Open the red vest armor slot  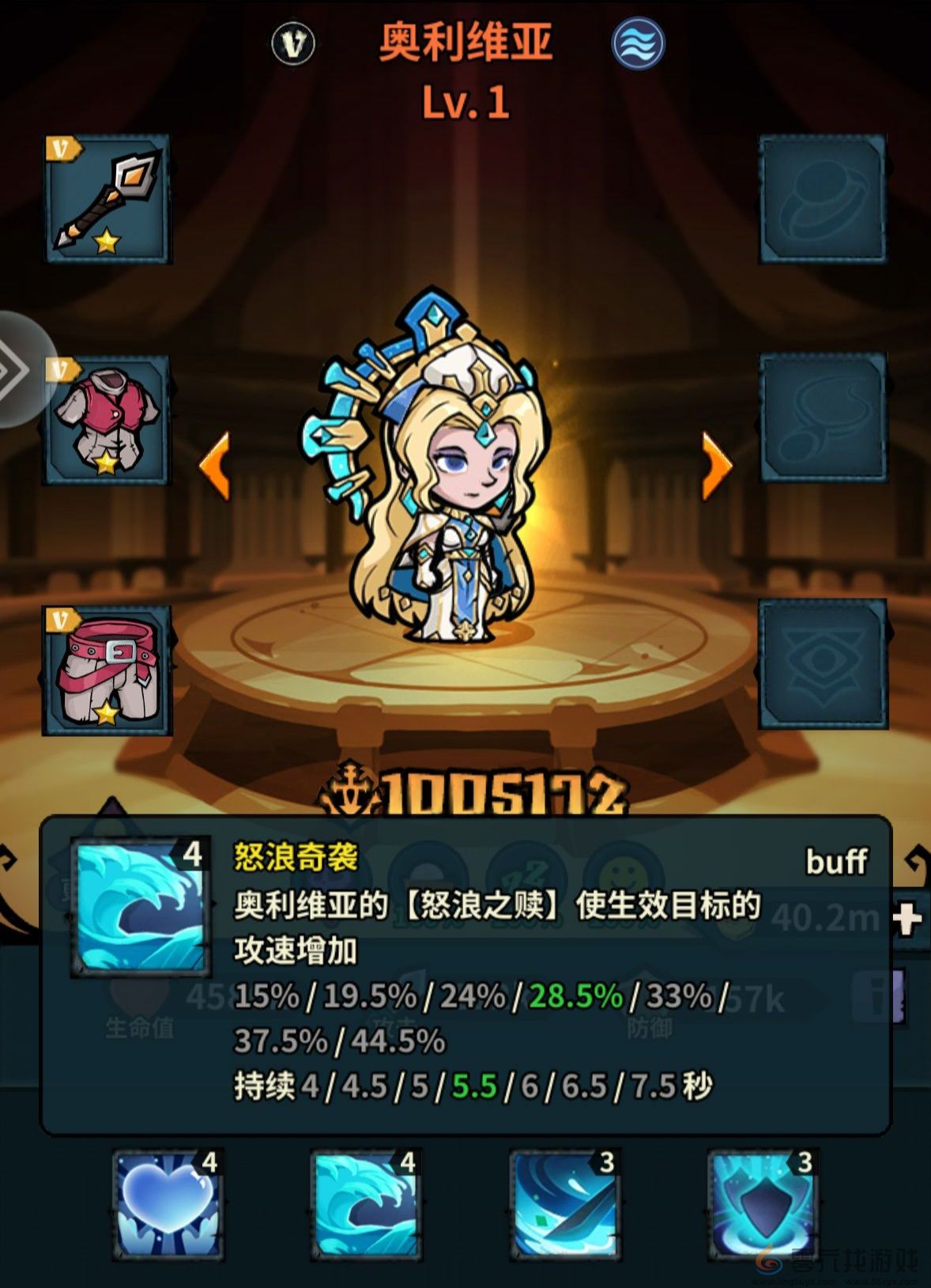pos(107,419)
